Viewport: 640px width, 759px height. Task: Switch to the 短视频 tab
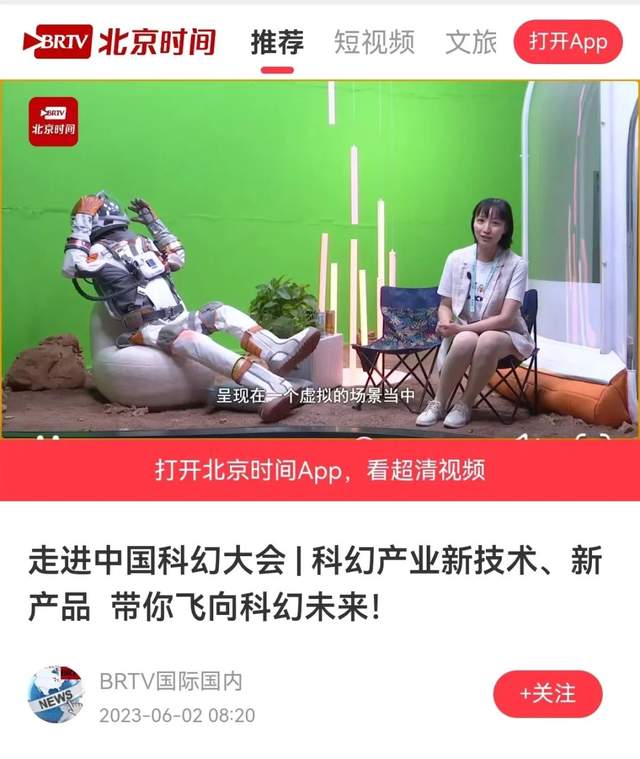(x=374, y=42)
